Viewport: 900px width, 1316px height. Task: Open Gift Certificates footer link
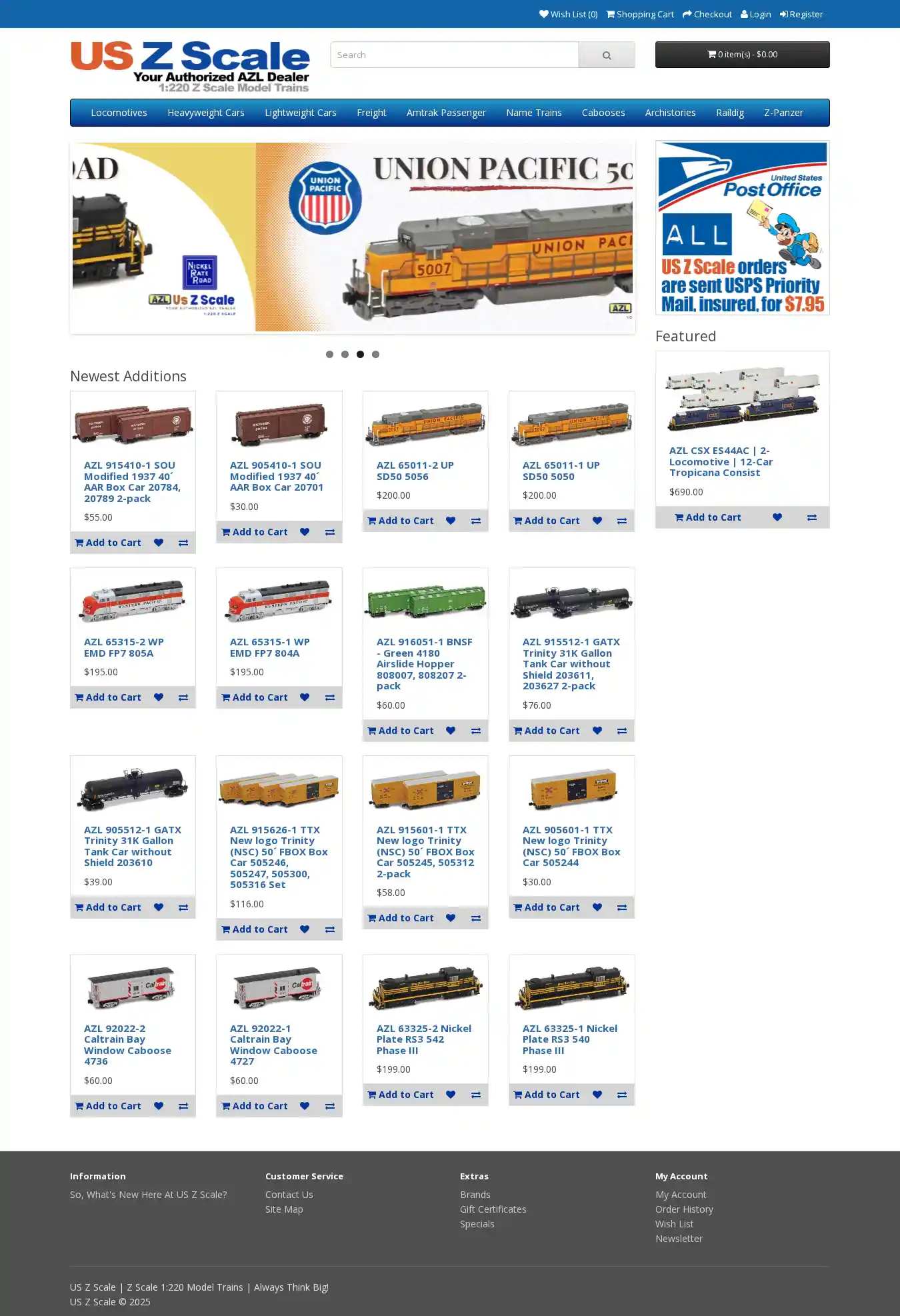tap(493, 1209)
